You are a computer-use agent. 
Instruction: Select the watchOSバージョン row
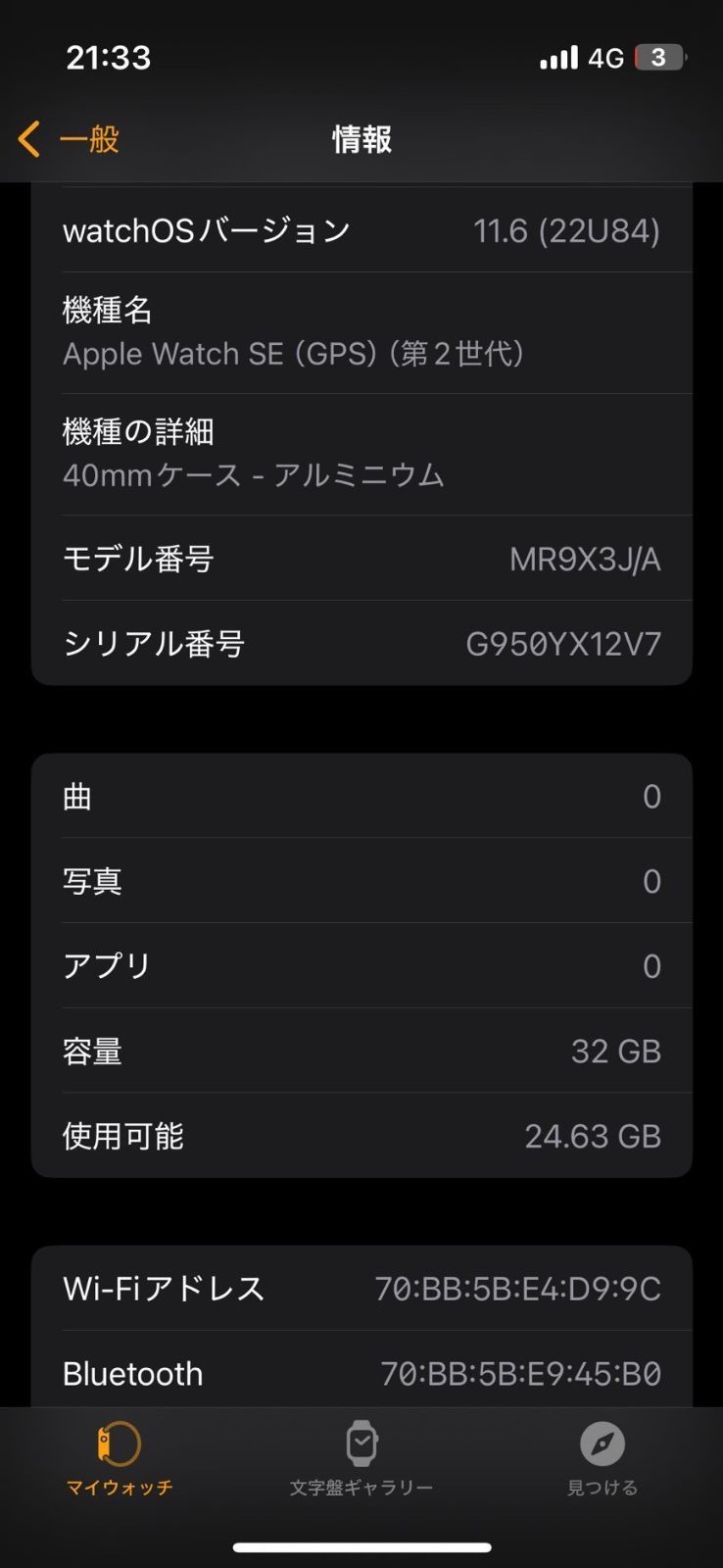[361, 229]
